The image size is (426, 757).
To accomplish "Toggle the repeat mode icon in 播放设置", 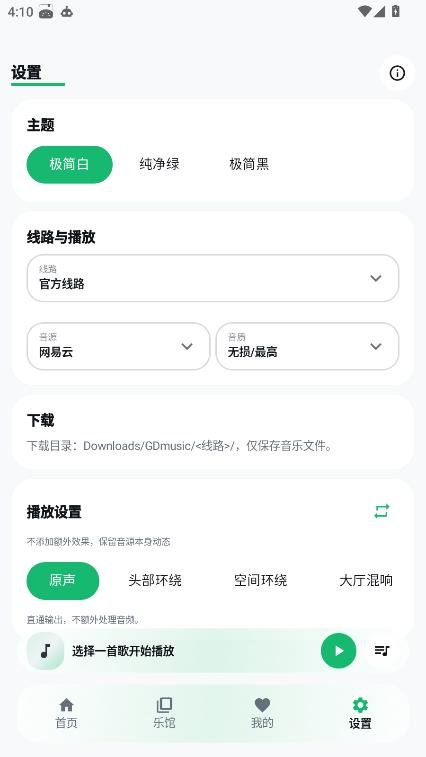I will click(382, 511).
